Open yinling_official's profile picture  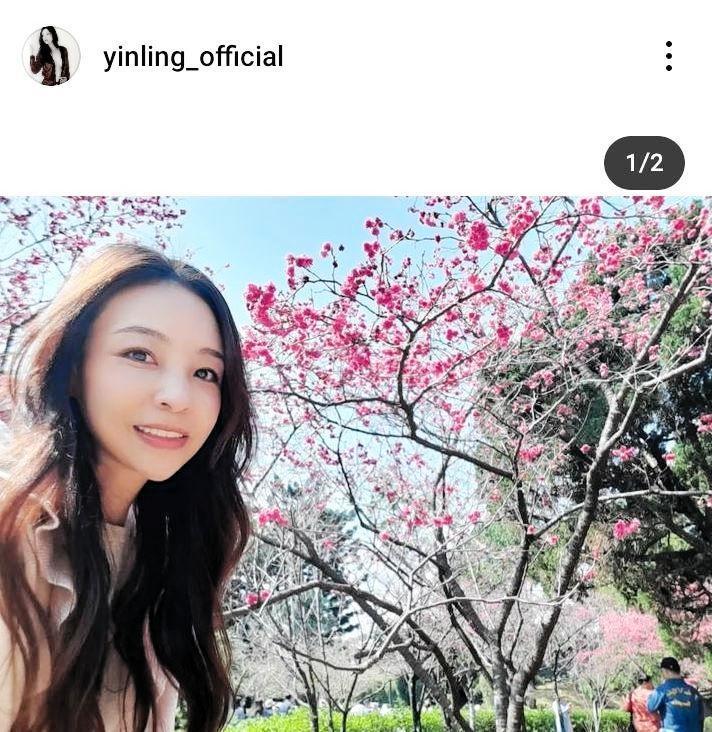coord(51,56)
